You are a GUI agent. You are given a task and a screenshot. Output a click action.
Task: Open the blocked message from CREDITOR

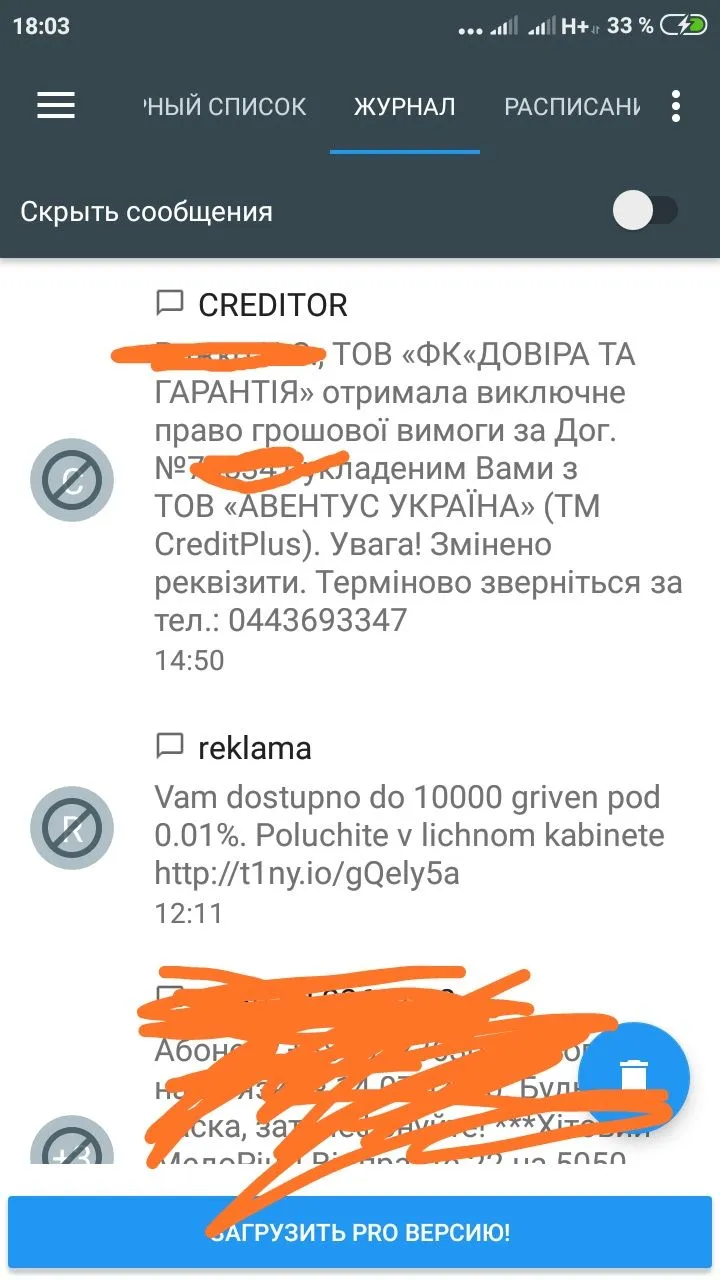[400, 480]
